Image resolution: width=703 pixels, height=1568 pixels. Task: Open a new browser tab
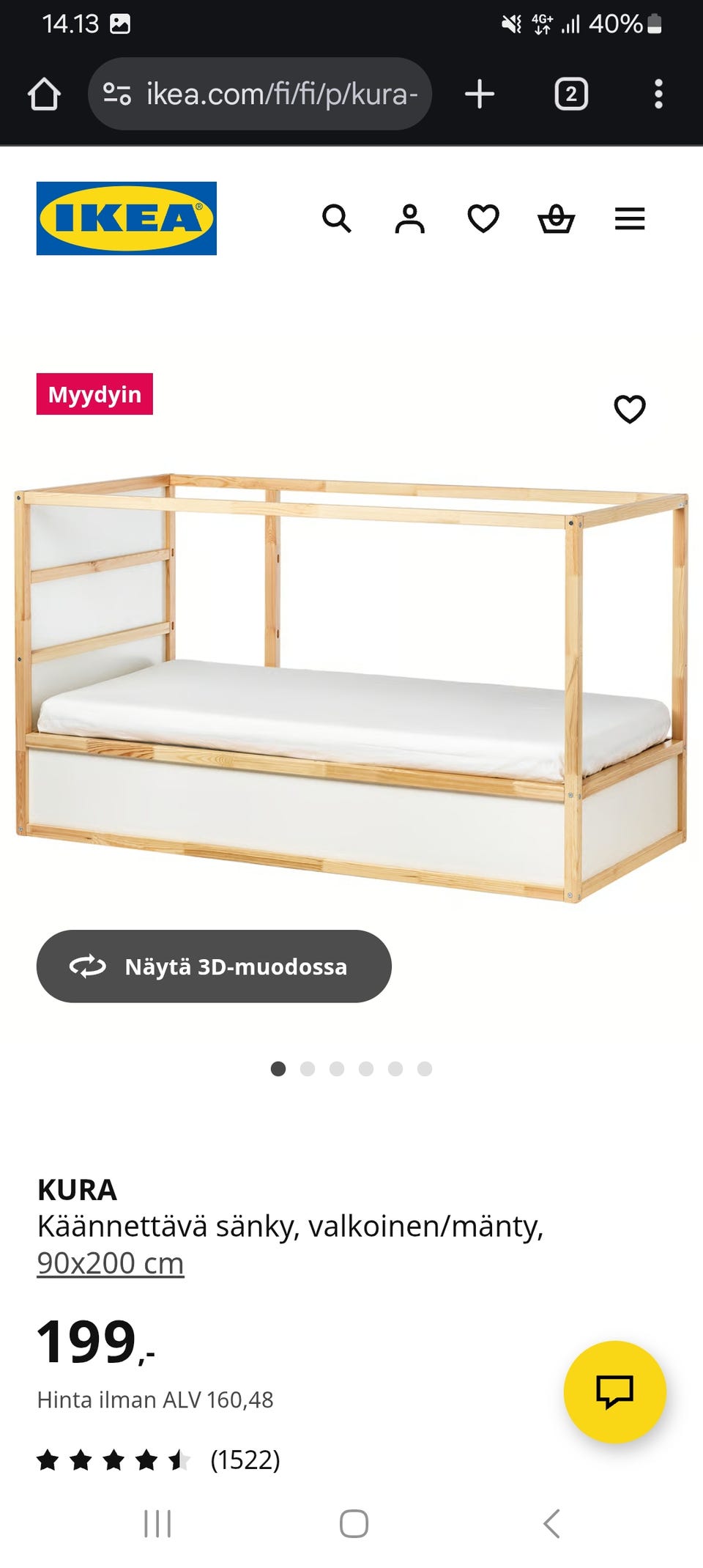coord(480,95)
